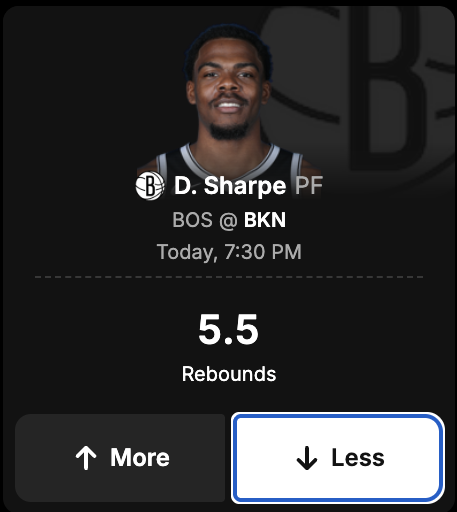The height and width of the screenshot is (512, 457).
Task: Choose Less on 5.5 rebounds
Action: (x=338, y=458)
